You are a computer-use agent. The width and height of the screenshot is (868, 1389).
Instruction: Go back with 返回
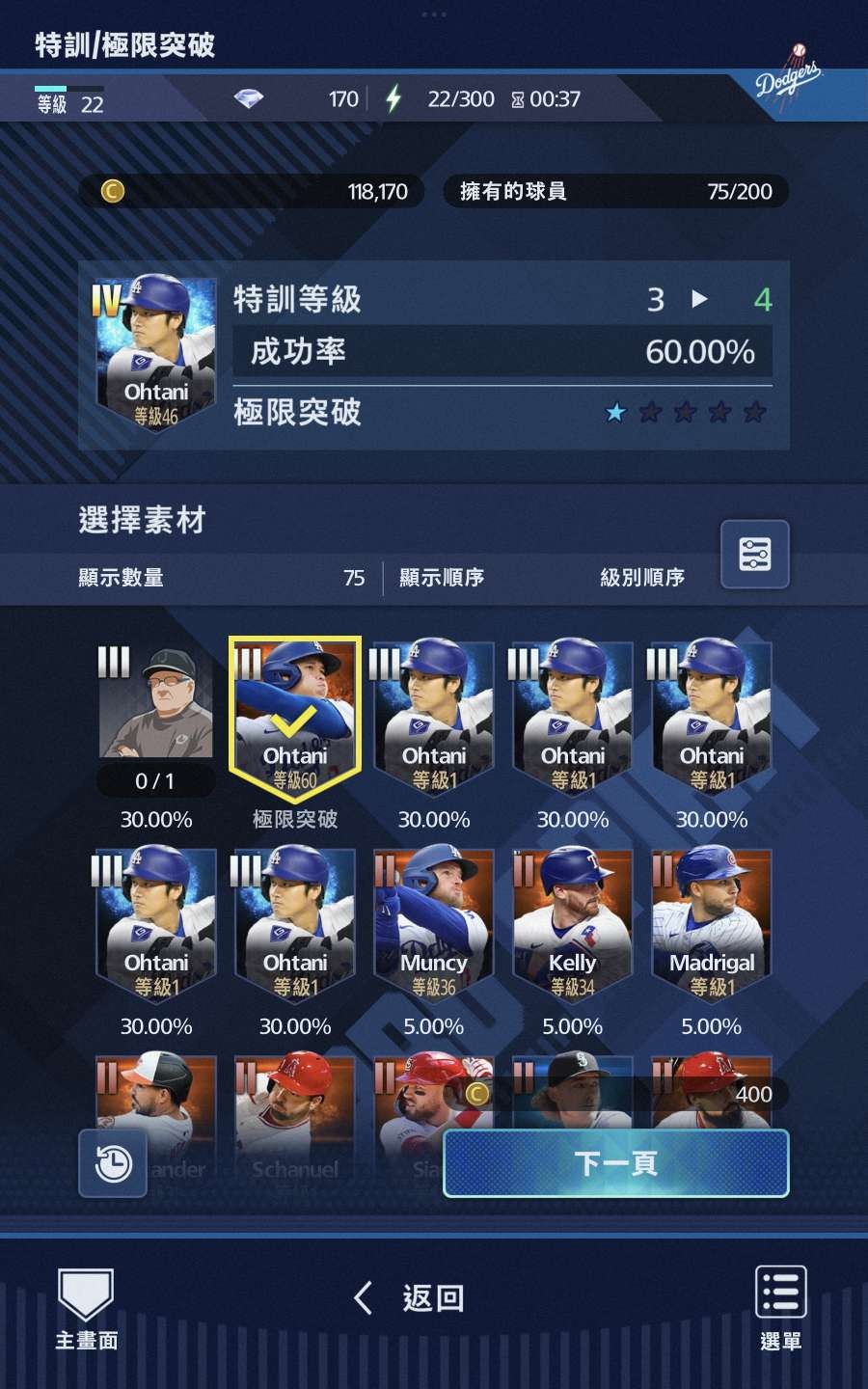pyautogui.click(x=410, y=1298)
